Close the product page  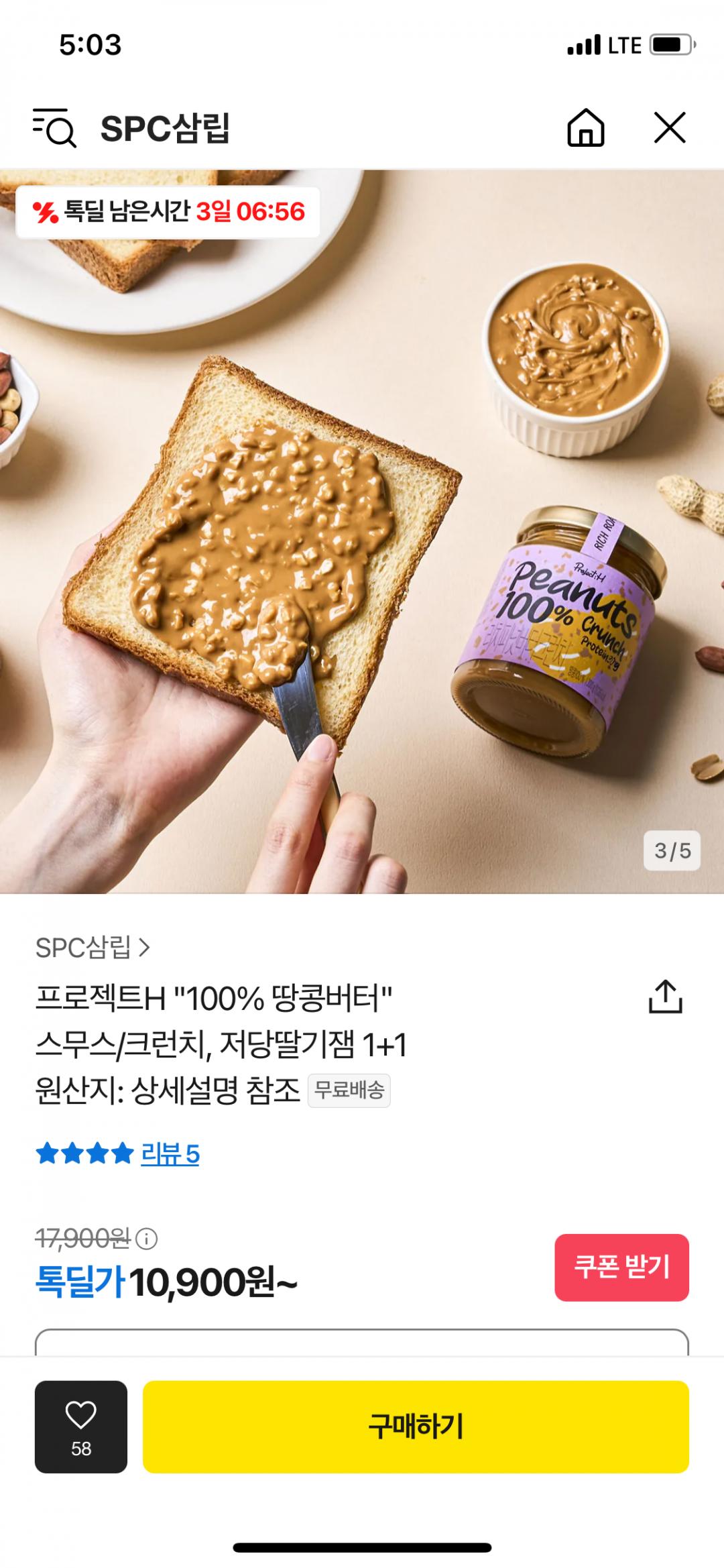(670, 127)
